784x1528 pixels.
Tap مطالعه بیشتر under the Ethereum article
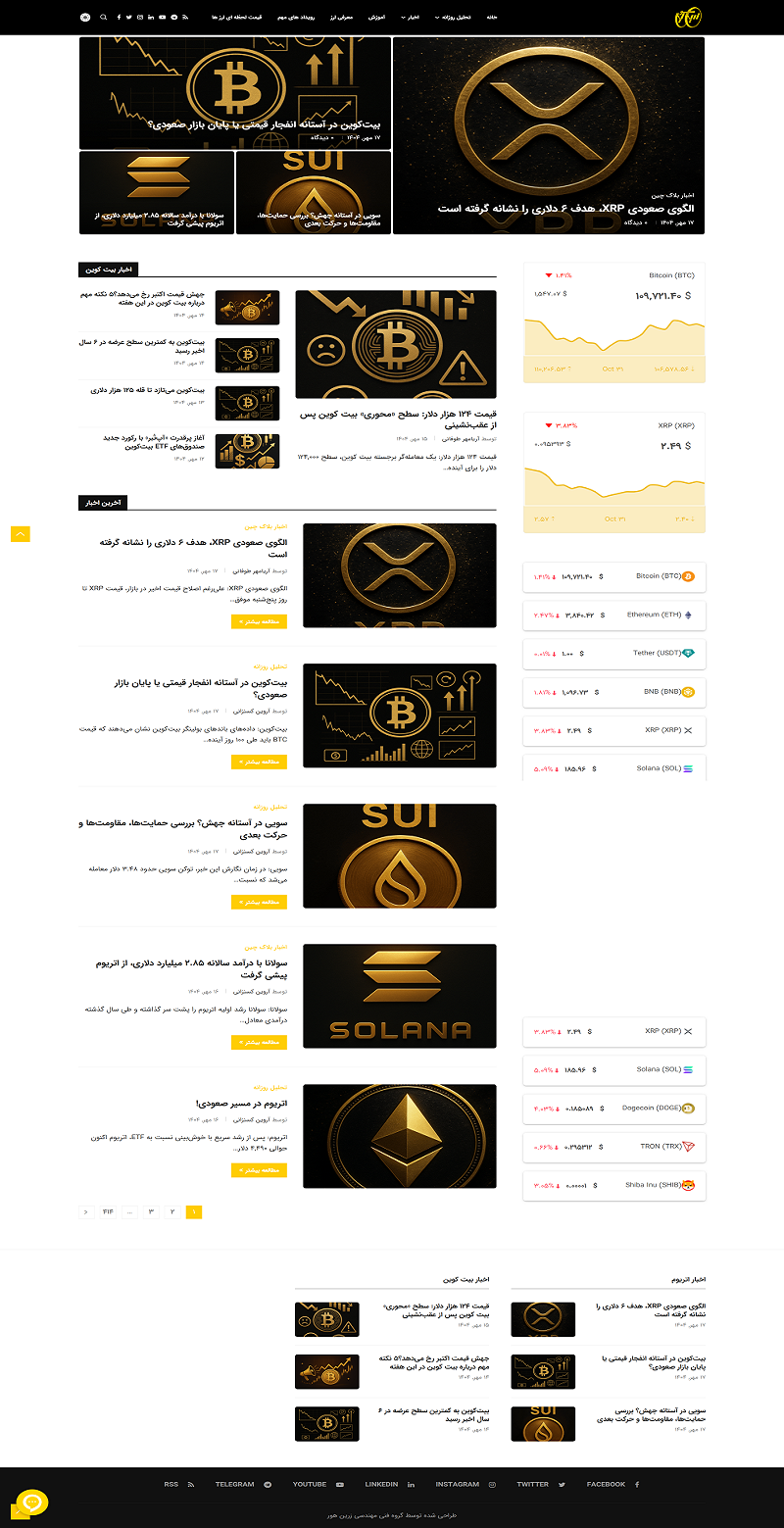(259, 1170)
